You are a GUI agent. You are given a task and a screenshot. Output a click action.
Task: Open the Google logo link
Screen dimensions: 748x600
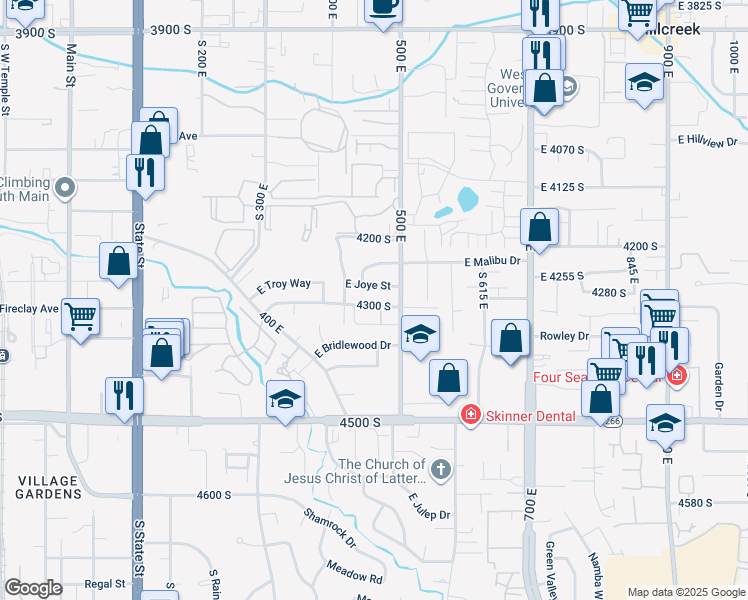pos(33,588)
